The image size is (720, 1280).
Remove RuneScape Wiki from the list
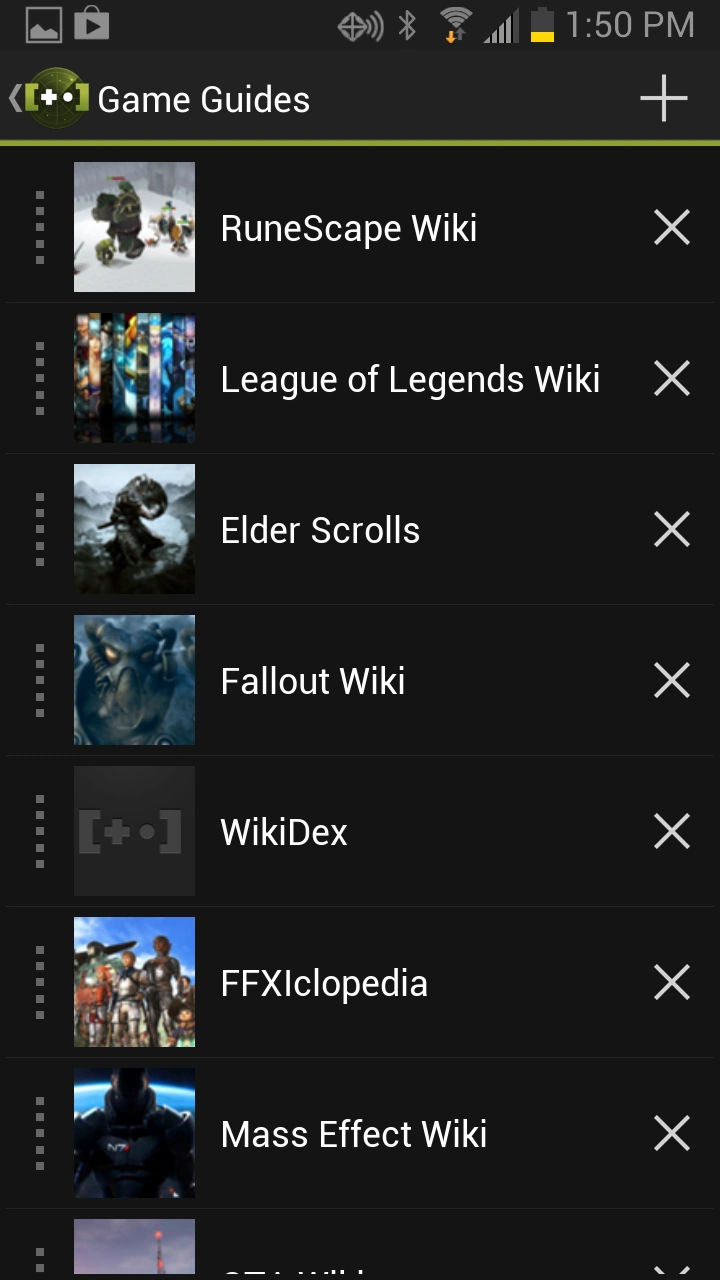672,228
